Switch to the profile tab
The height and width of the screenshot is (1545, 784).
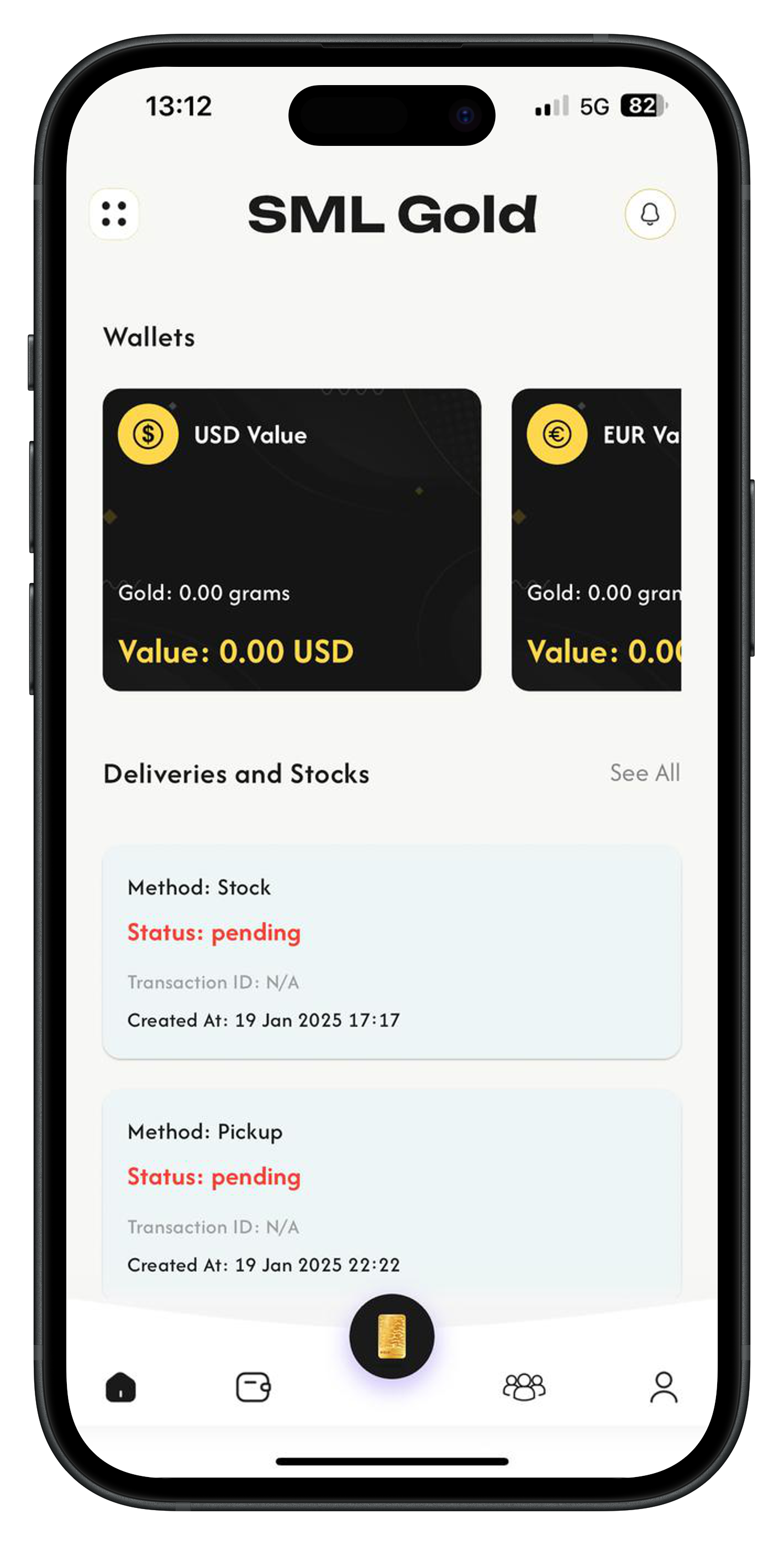pyautogui.click(x=664, y=1386)
